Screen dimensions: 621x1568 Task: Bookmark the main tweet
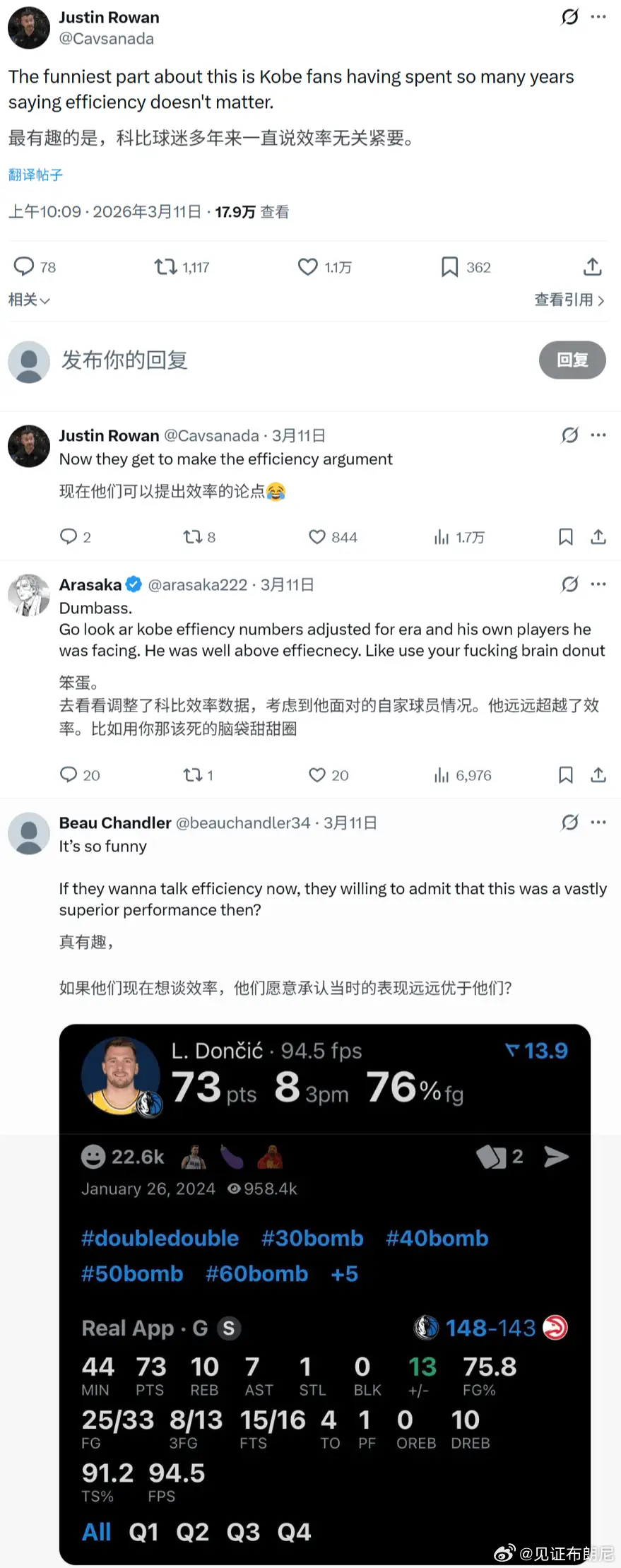448,266
